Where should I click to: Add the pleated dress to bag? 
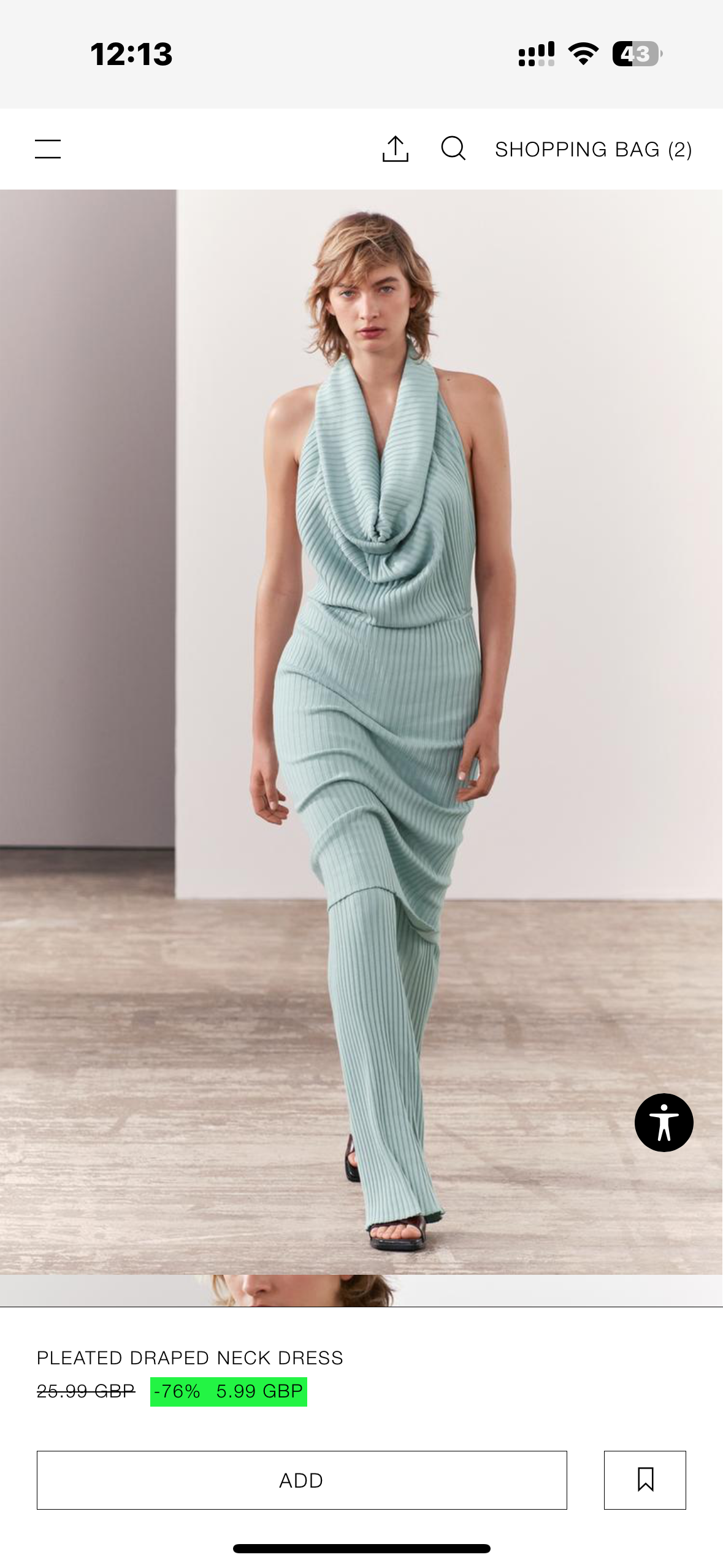(x=302, y=1480)
